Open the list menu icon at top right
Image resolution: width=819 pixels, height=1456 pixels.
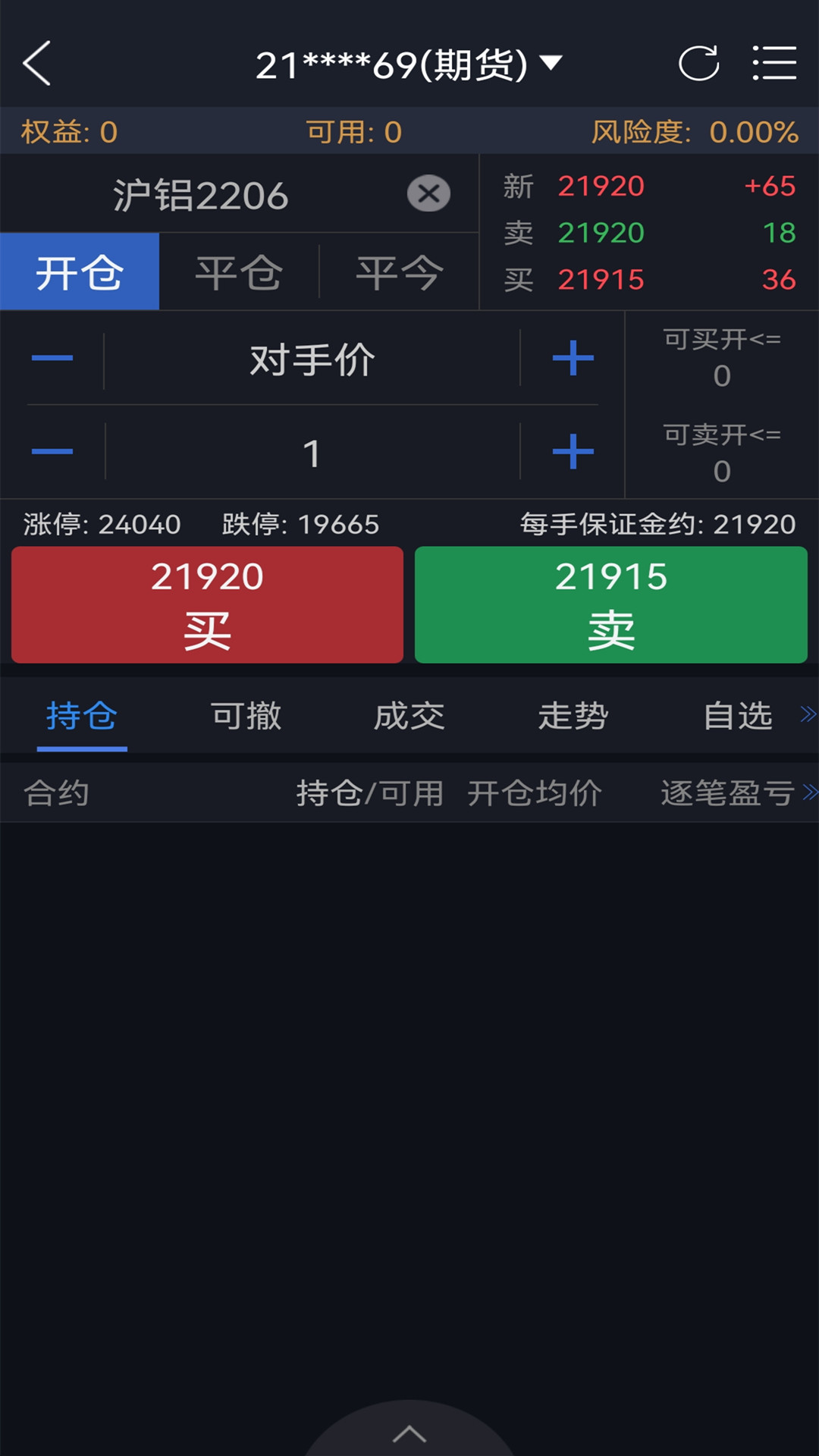click(x=773, y=64)
